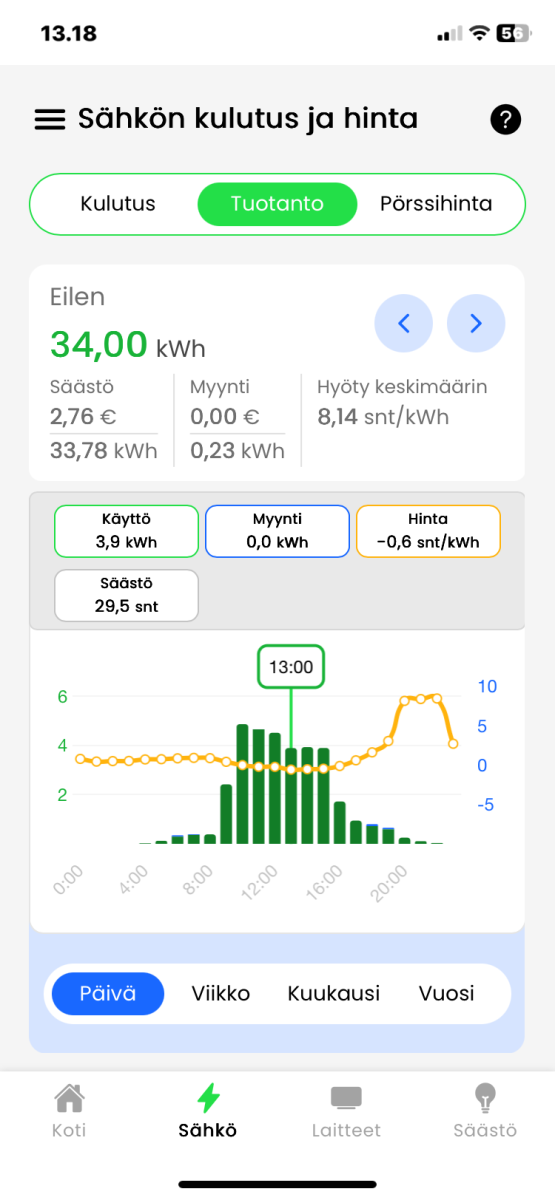Select the Tuotanto tab
Screen dimensions: 555x1200
pyautogui.click(x=277, y=204)
